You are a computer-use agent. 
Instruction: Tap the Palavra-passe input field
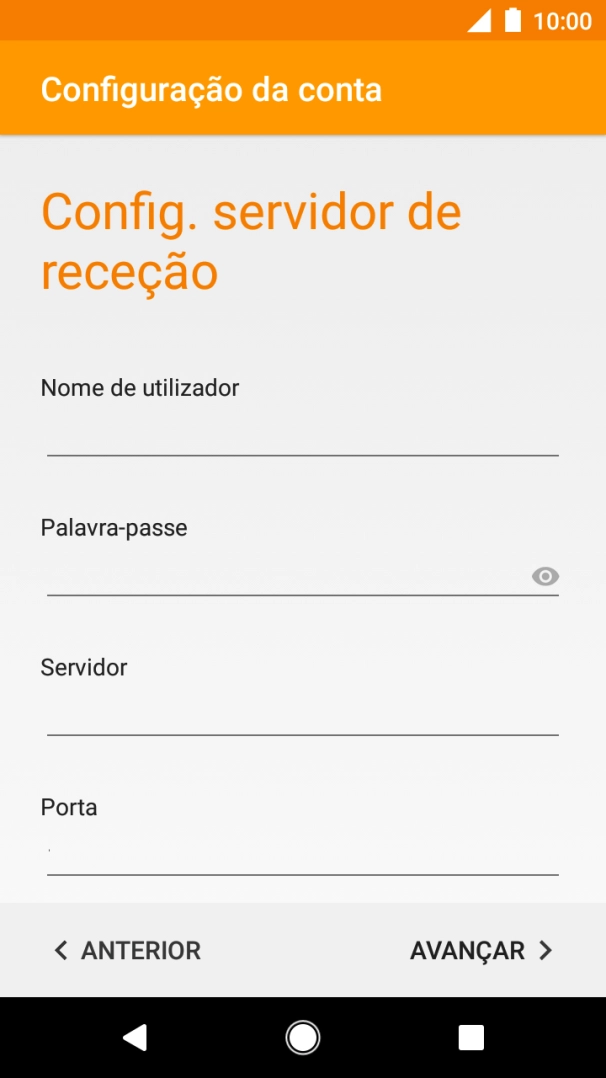click(x=285, y=575)
